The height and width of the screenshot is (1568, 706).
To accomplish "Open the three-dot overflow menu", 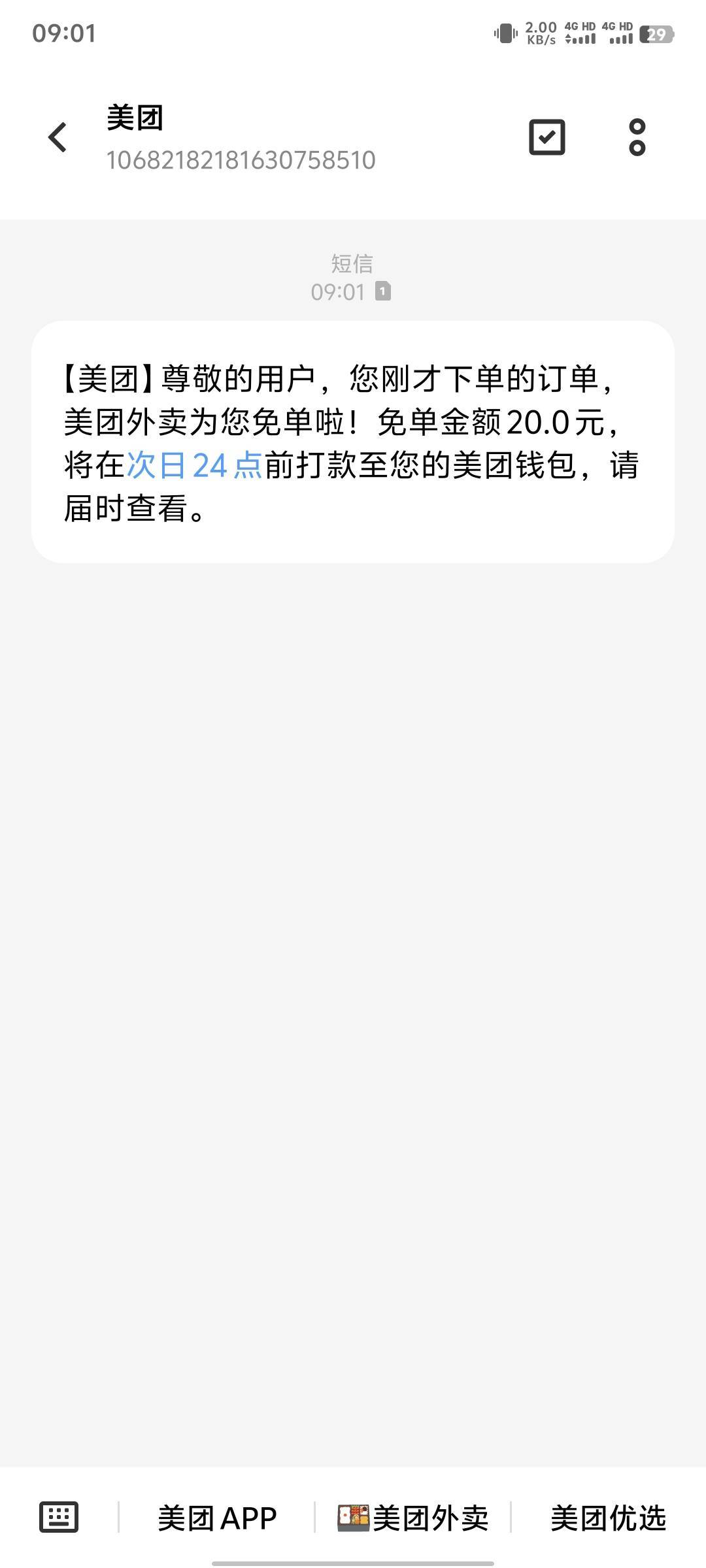I will 637,137.
